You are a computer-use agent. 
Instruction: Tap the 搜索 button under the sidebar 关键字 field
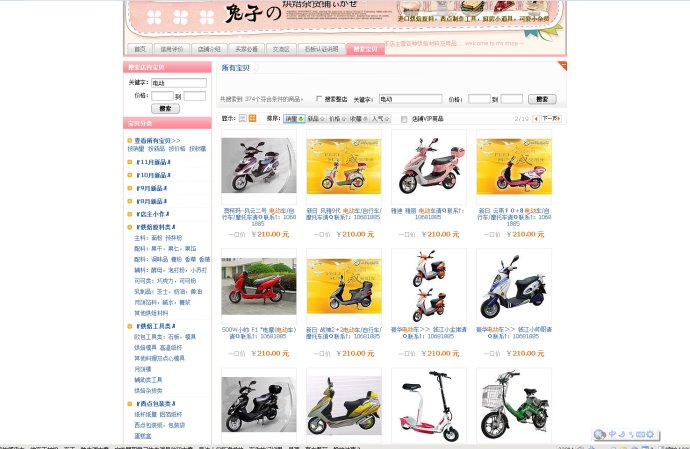tap(166, 108)
